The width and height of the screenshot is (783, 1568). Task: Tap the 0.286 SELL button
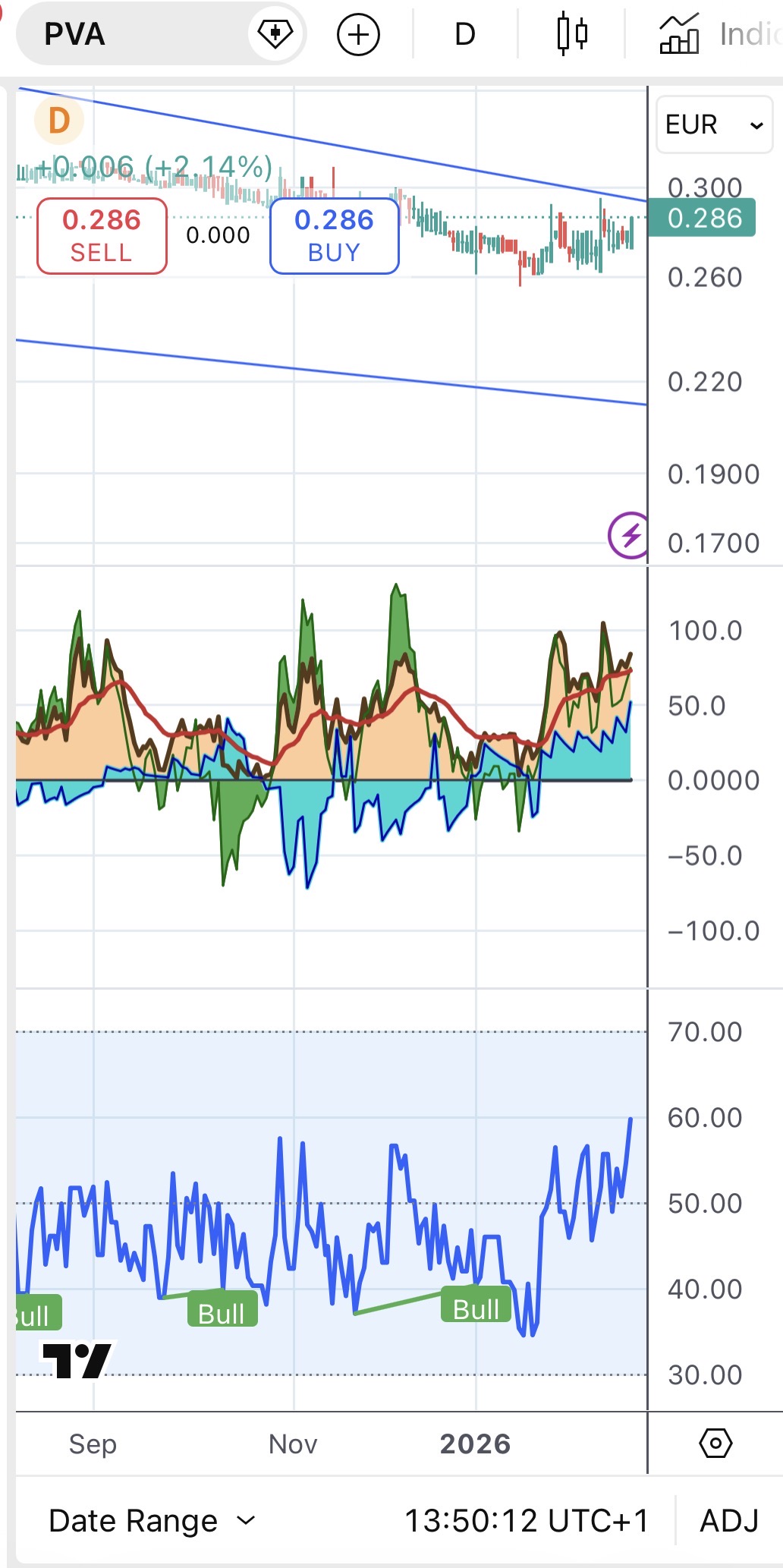click(x=102, y=236)
